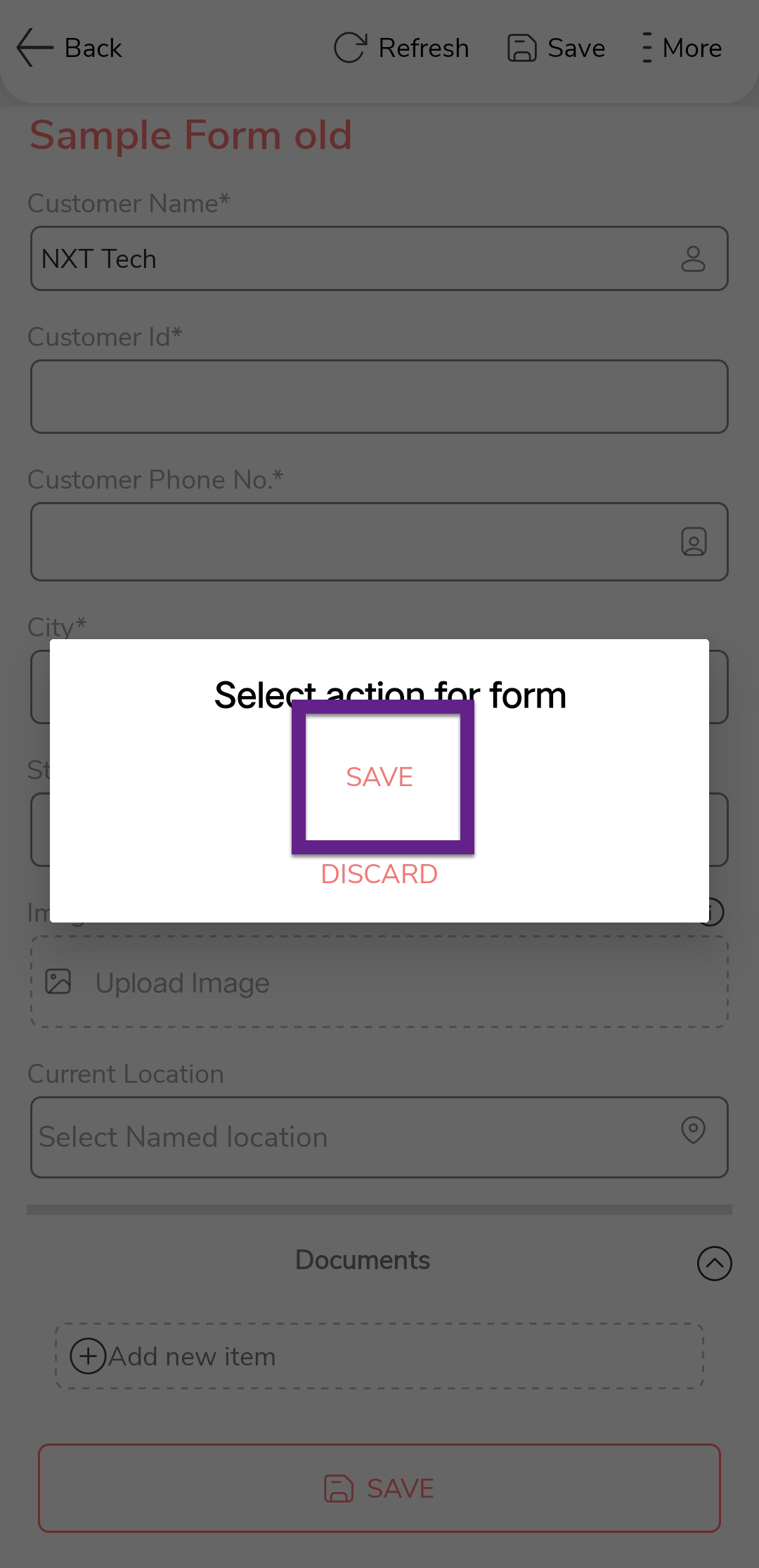Focus the Customer Phone No. field

point(351,541)
